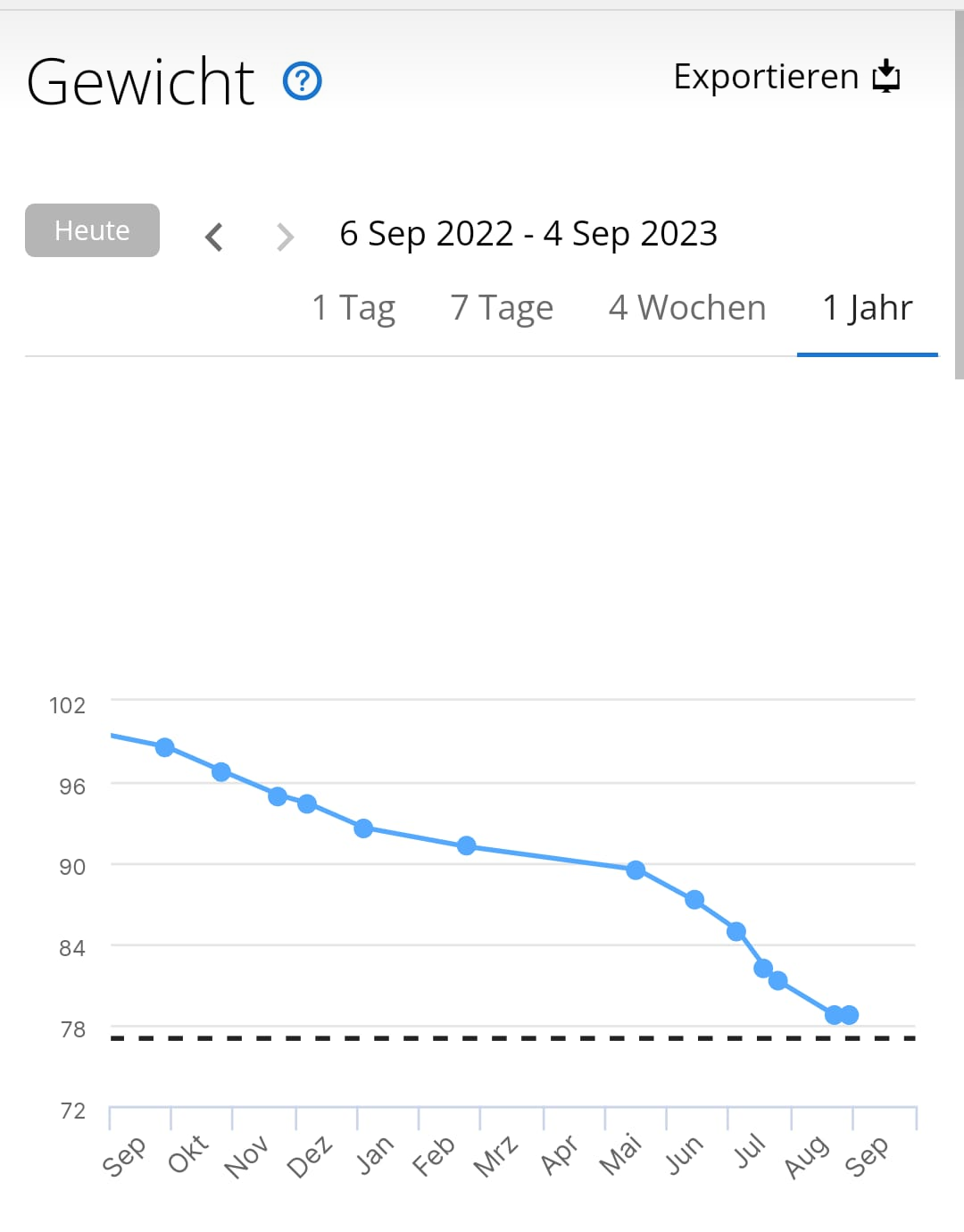
Task: Go to the previous date range
Action: 213,237
